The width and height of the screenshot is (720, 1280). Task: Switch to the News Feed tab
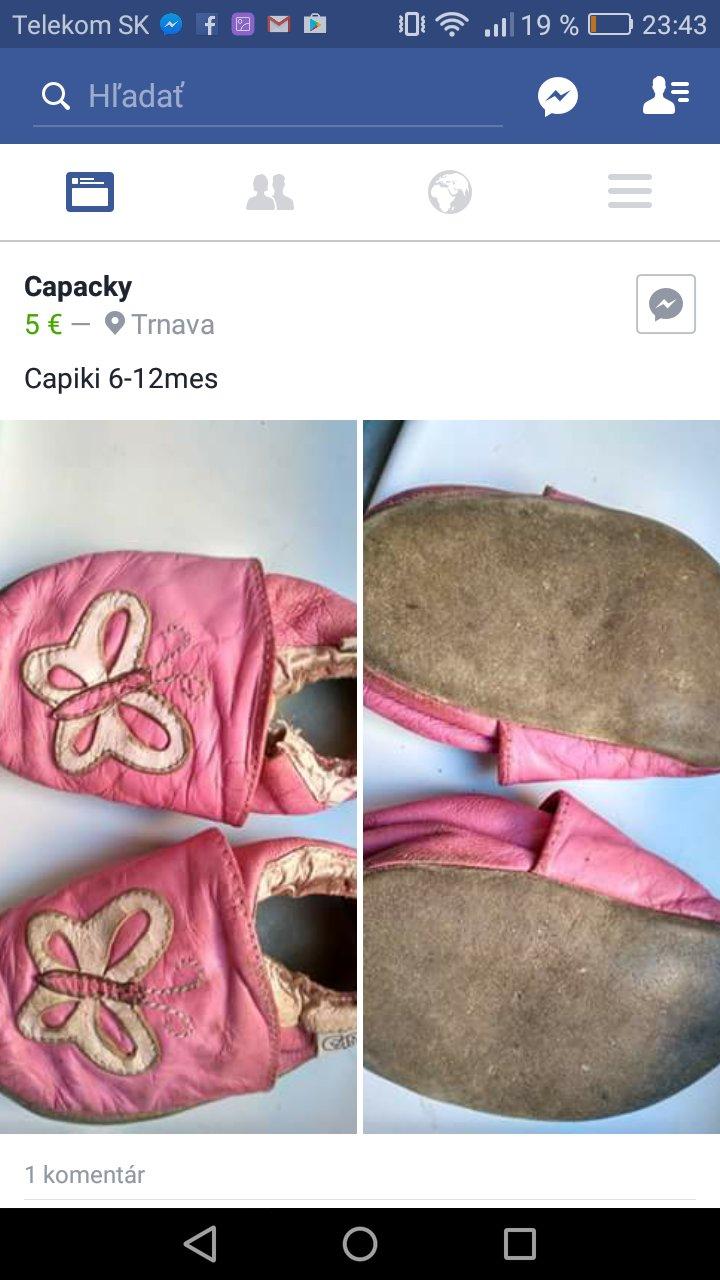90,192
